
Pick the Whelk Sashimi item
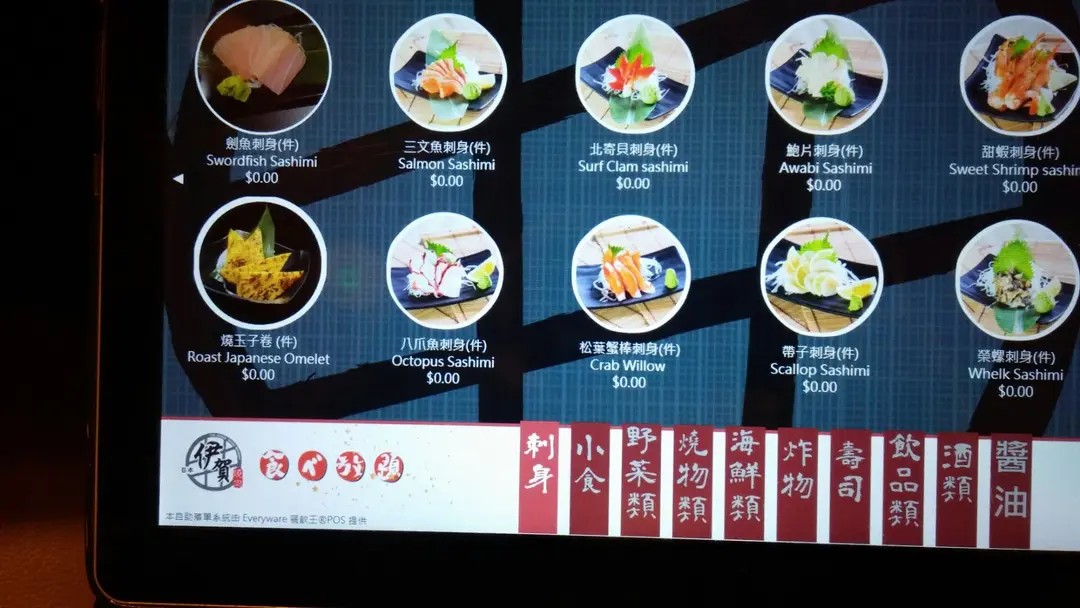pyautogui.click(x=1015, y=280)
